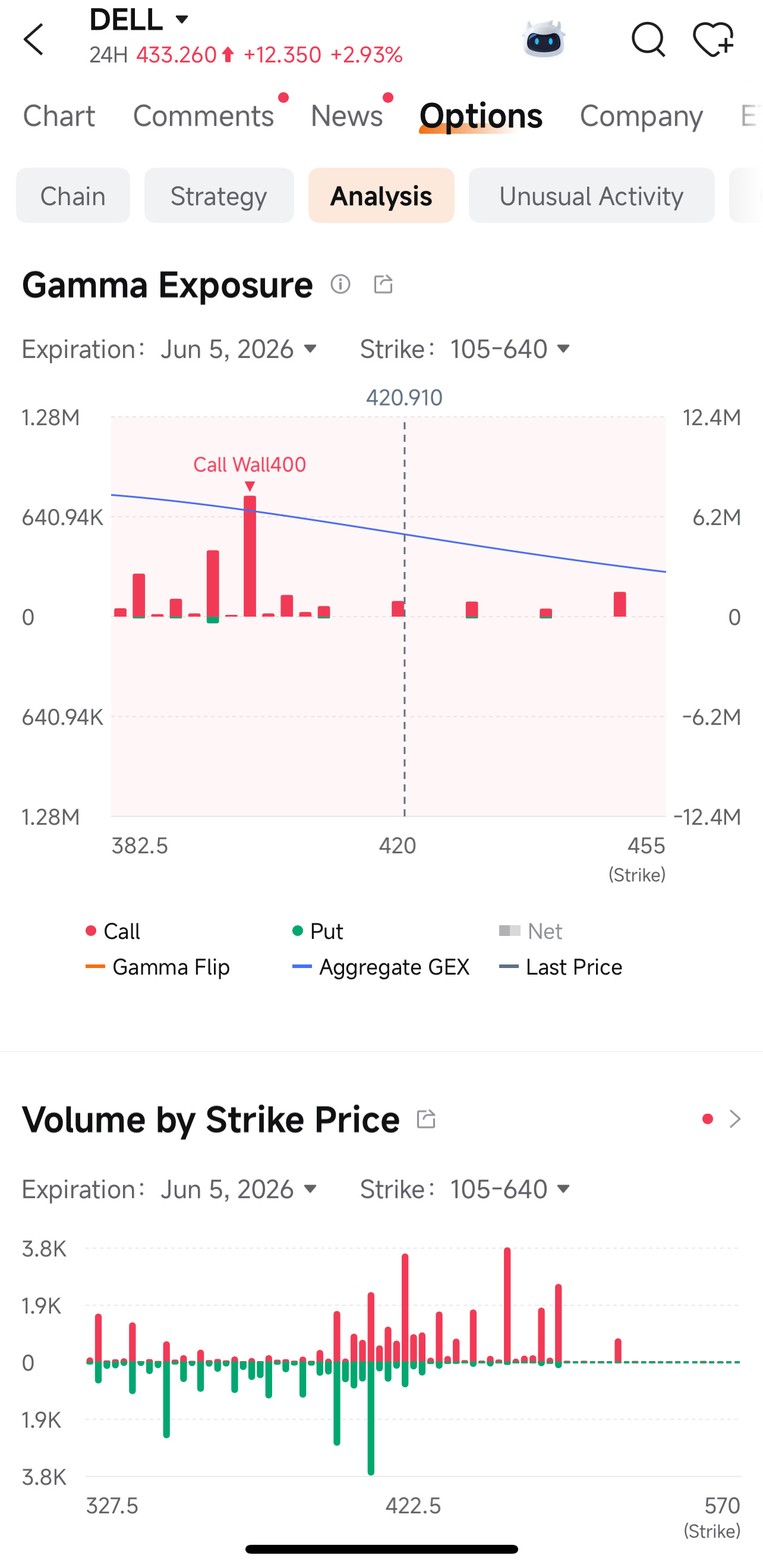Change Volume by Strike expiration date
Screen dimensions: 763x1568
(x=239, y=1189)
